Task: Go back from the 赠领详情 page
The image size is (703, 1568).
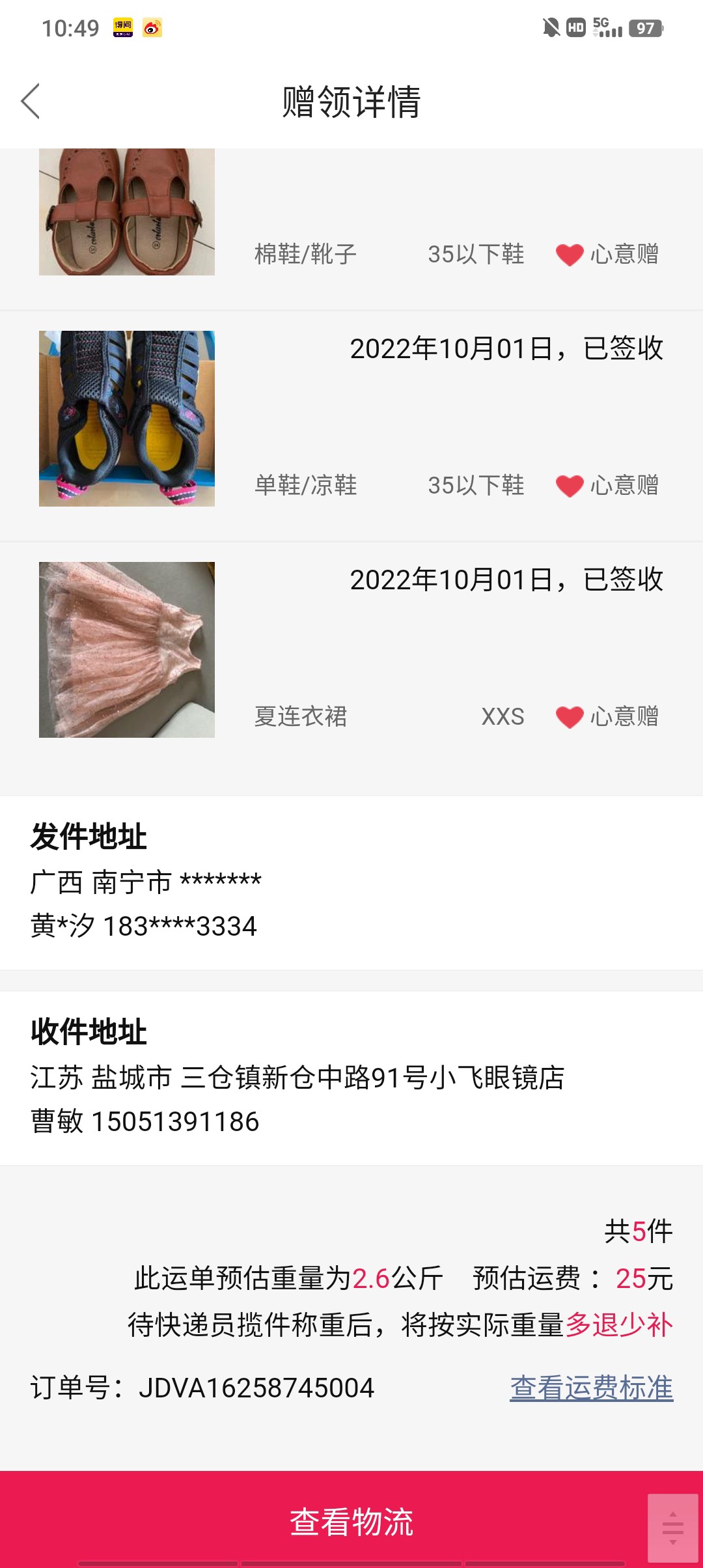Action: [x=31, y=102]
